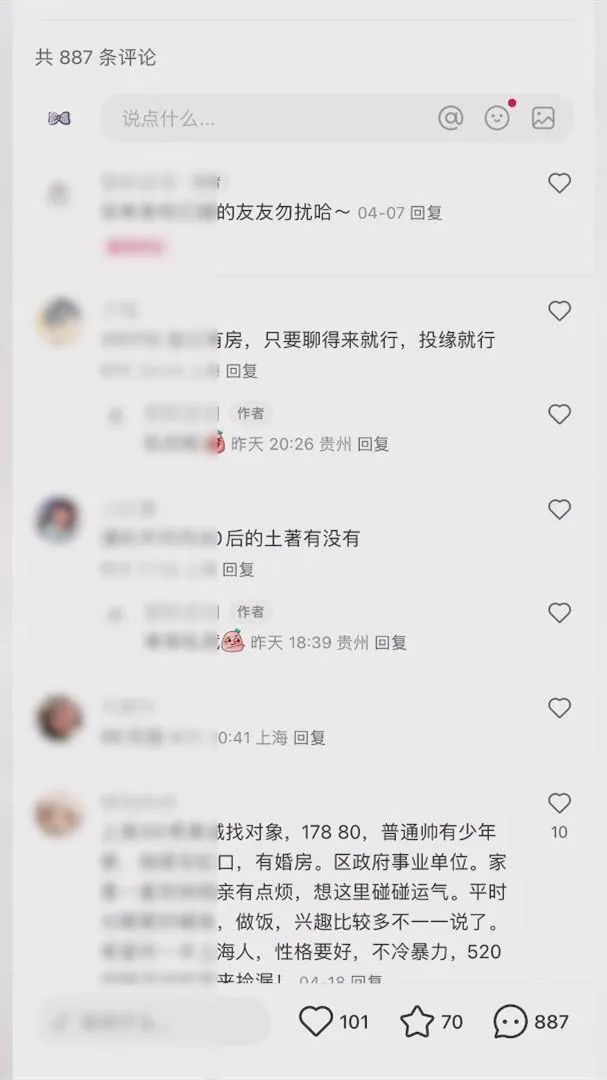This screenshot has height=1080, width=607.
Task: Favorite the post using the star icon
Action: click(x=417, y=1021)
